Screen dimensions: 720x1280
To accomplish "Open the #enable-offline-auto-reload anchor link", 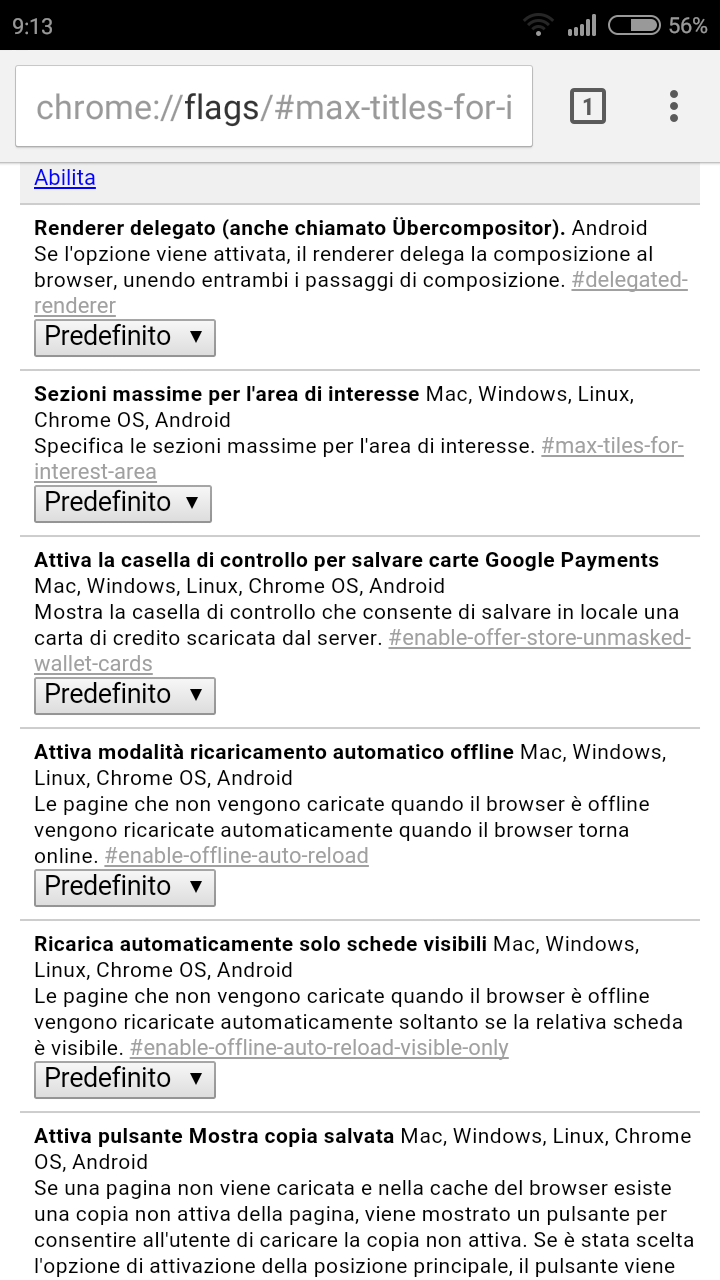I will tap(236, 857).
